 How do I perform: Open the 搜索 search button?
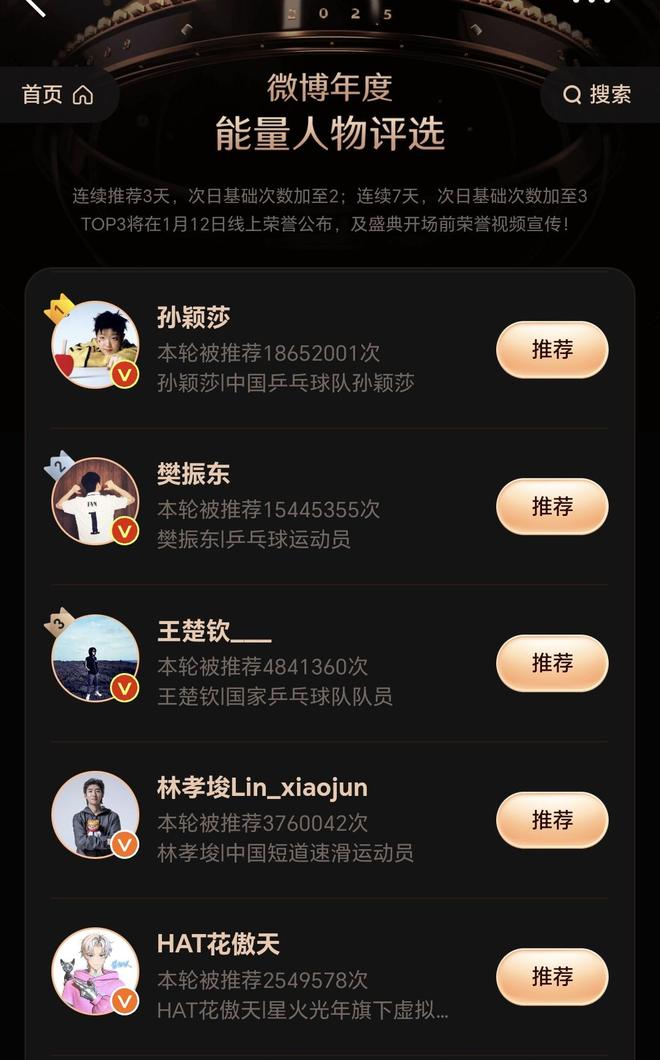coord(597,95)
